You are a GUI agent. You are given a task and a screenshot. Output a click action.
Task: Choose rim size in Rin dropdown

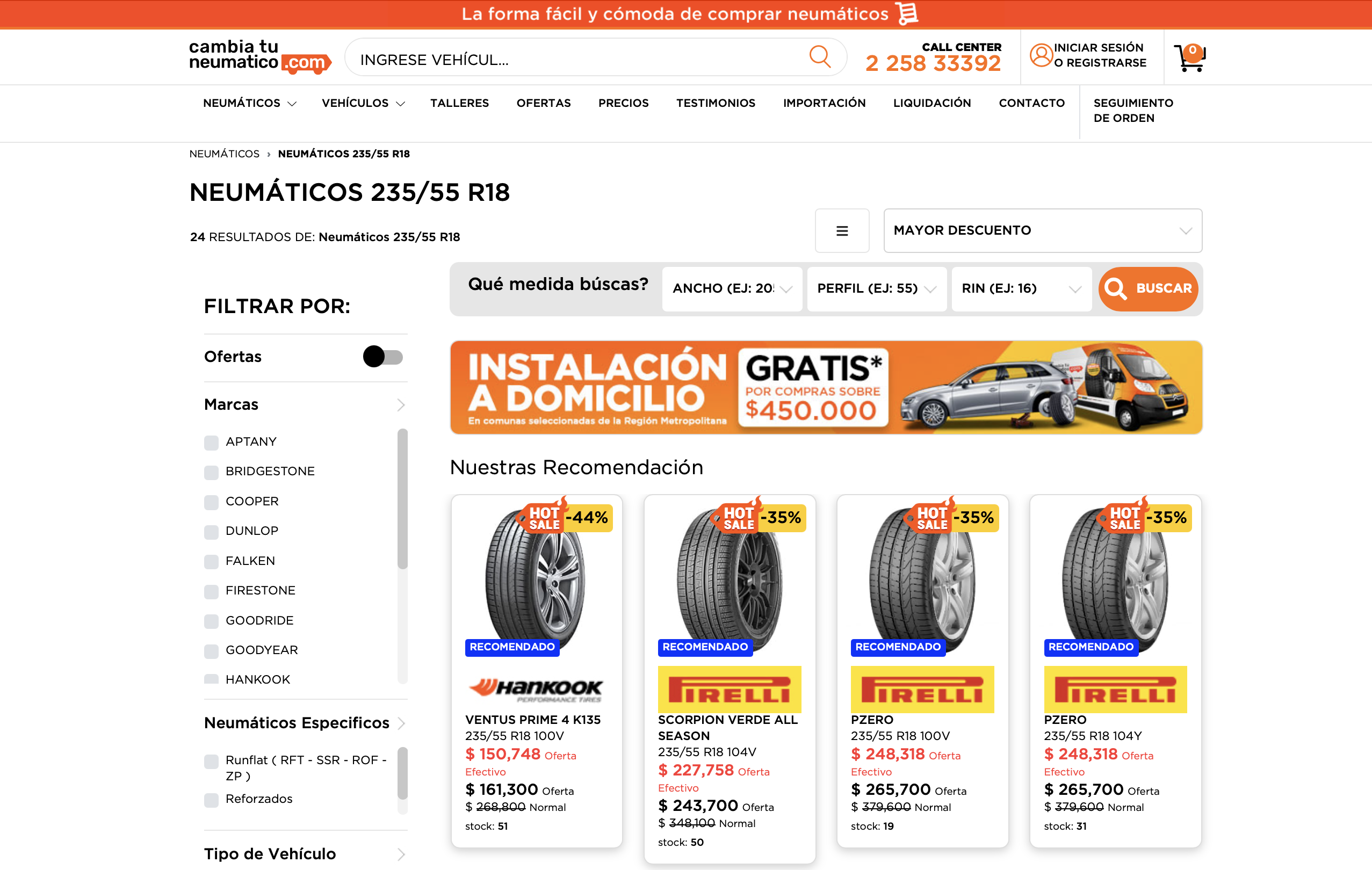1021,288
